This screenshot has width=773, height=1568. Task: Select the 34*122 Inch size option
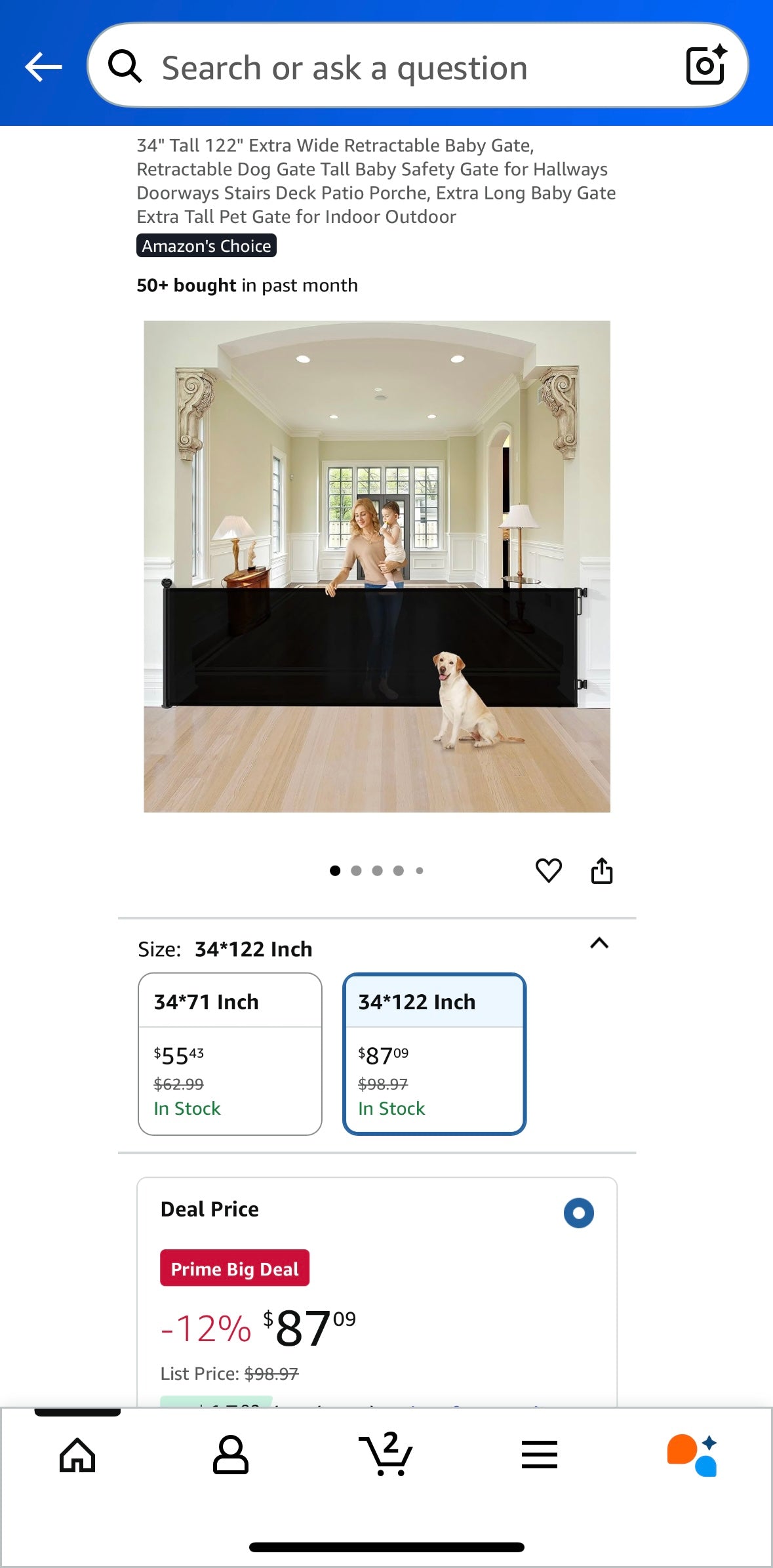click(434, 1053)
